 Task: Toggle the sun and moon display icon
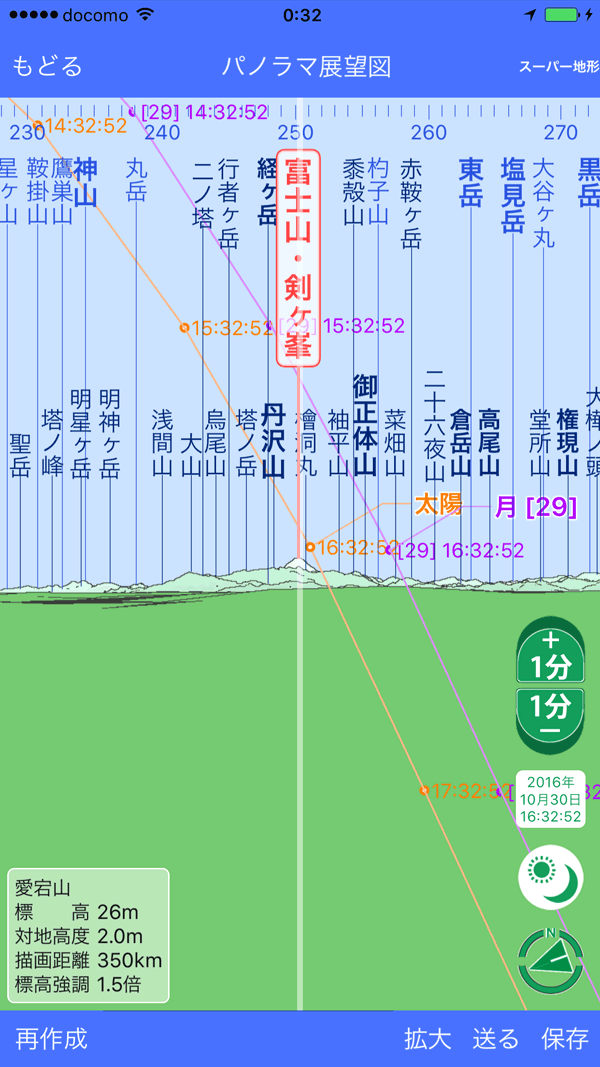(550, 877)
